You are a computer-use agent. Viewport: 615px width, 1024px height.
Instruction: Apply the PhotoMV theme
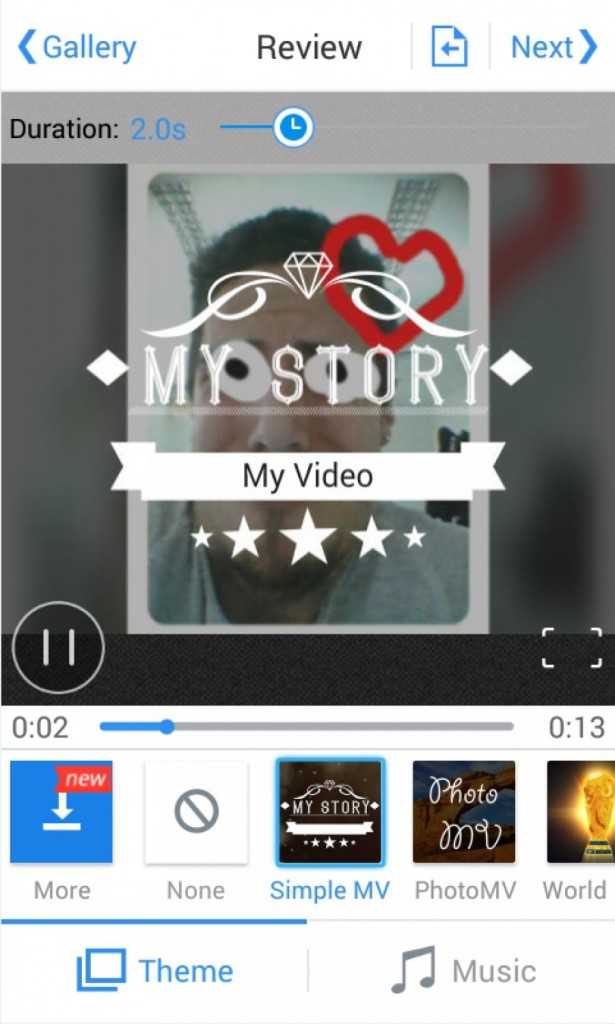pos(464,812)
